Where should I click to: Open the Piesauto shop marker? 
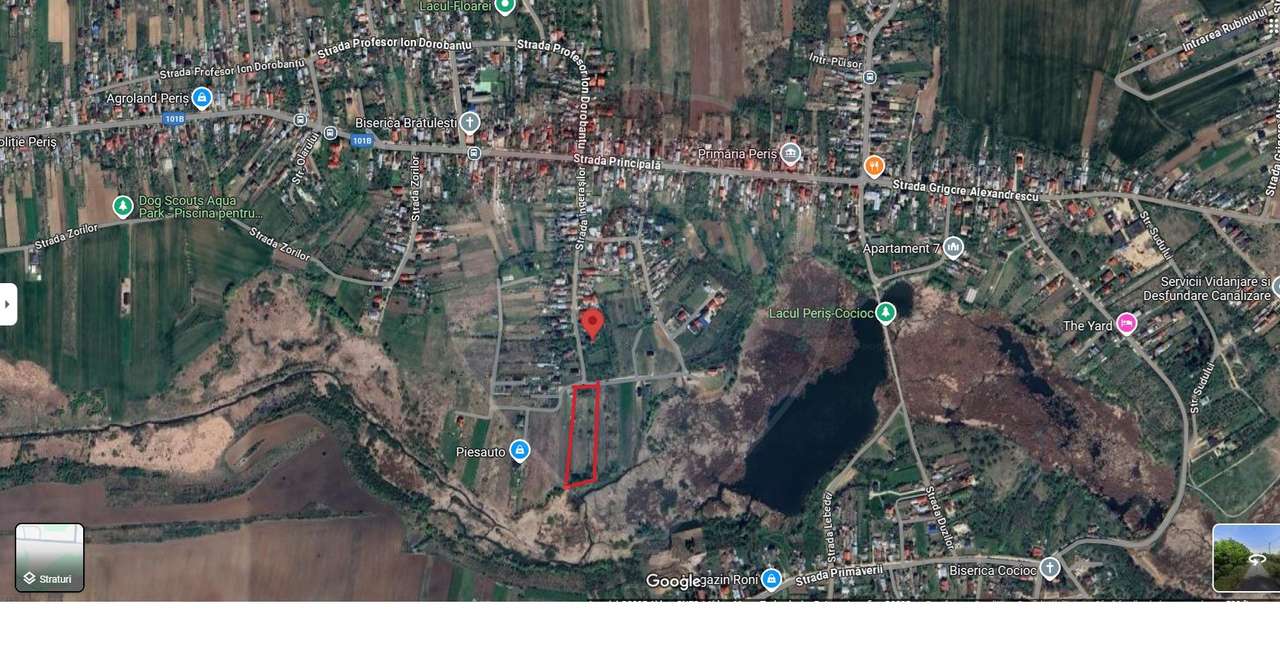[x=520, y=451]
